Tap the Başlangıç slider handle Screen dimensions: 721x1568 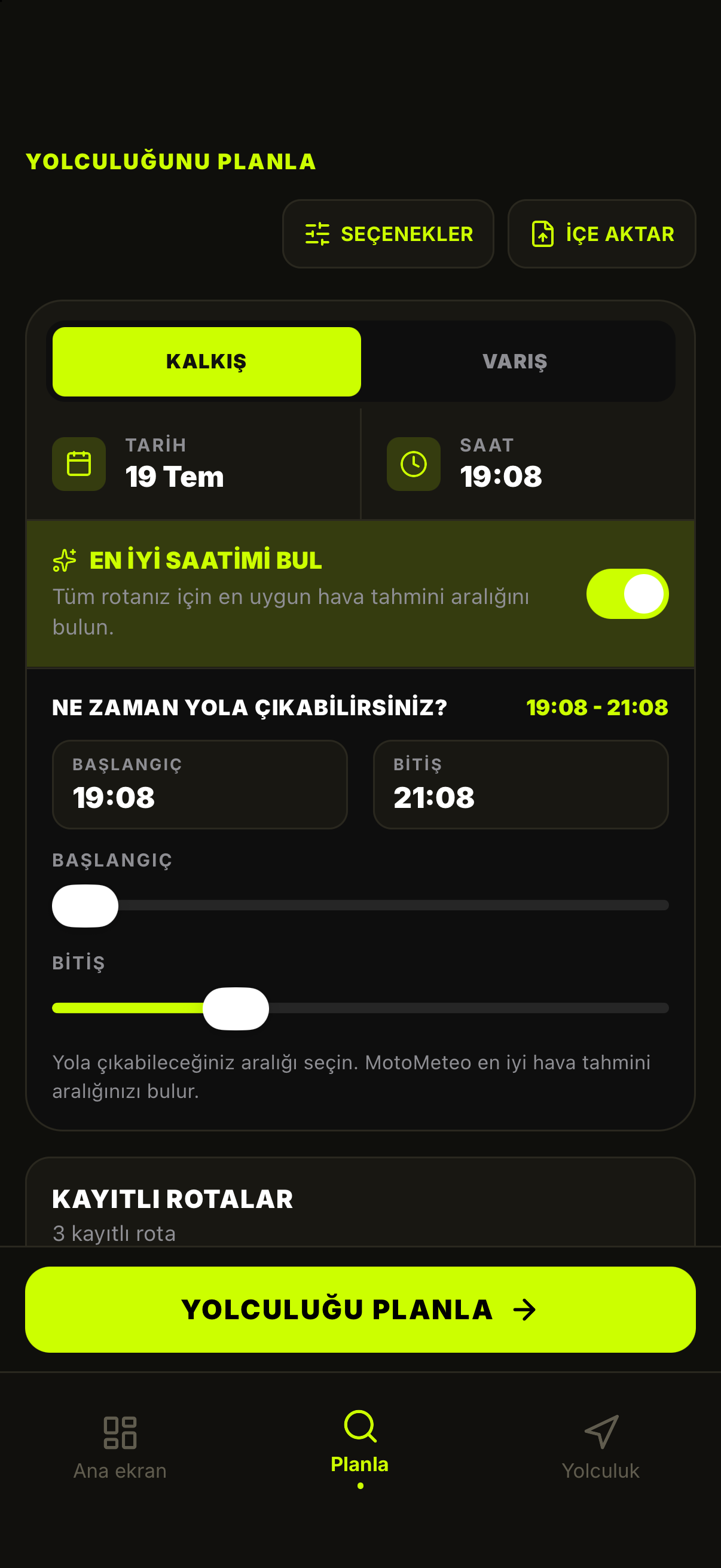pyautogui.click(x=85, y=905)
